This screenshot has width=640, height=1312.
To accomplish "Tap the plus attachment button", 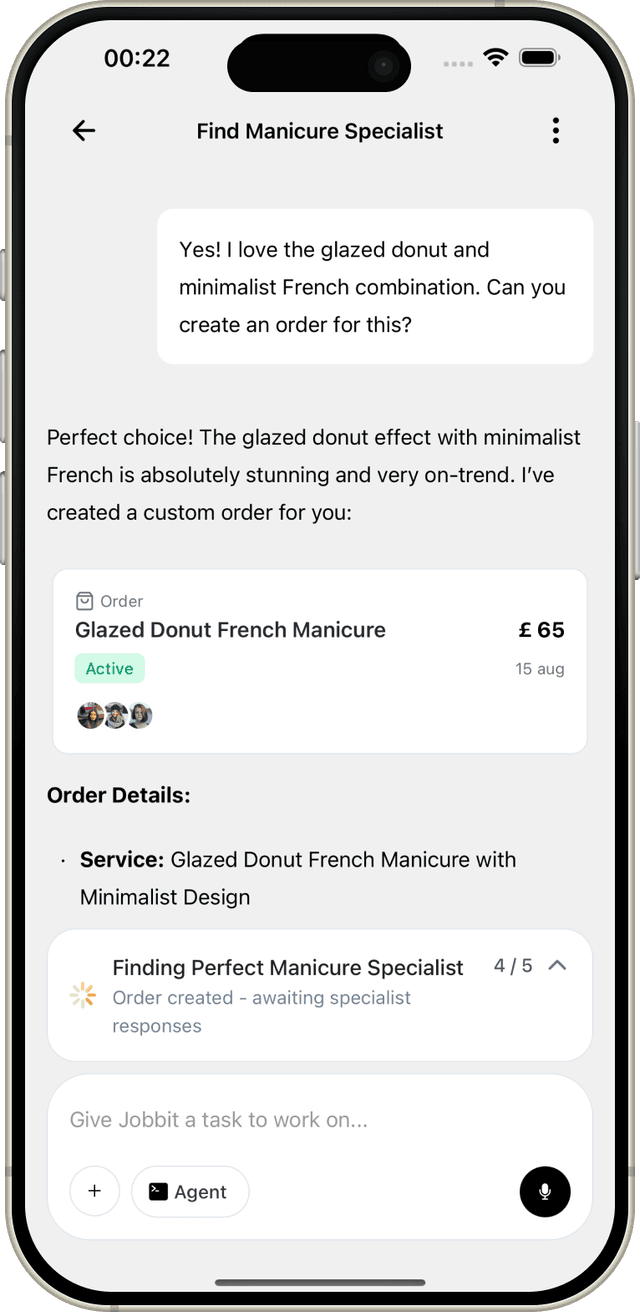I will pos(95,1191).
